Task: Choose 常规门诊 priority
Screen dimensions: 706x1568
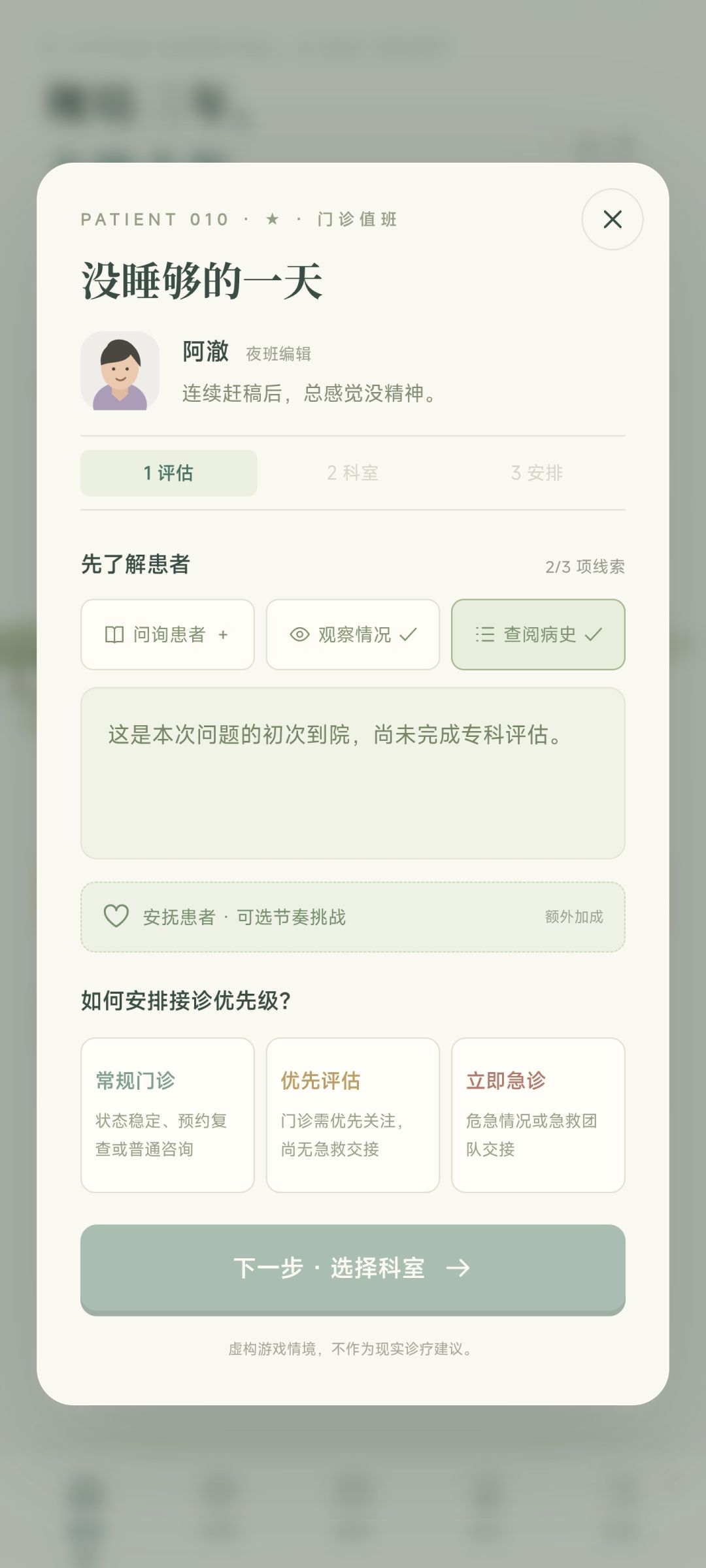Action: (167, 1115)
